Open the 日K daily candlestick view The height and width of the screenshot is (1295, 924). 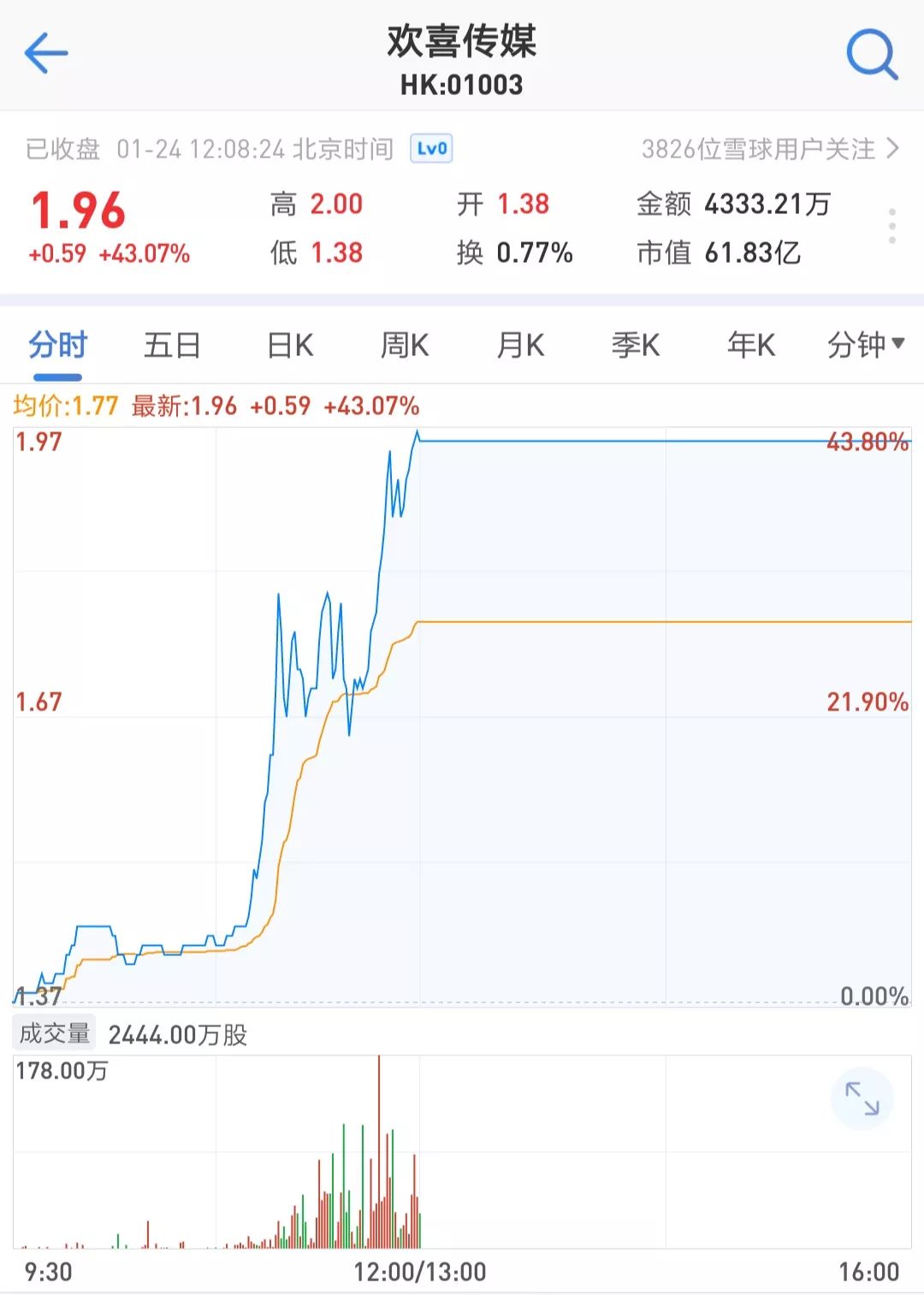[x=287, y=345]
